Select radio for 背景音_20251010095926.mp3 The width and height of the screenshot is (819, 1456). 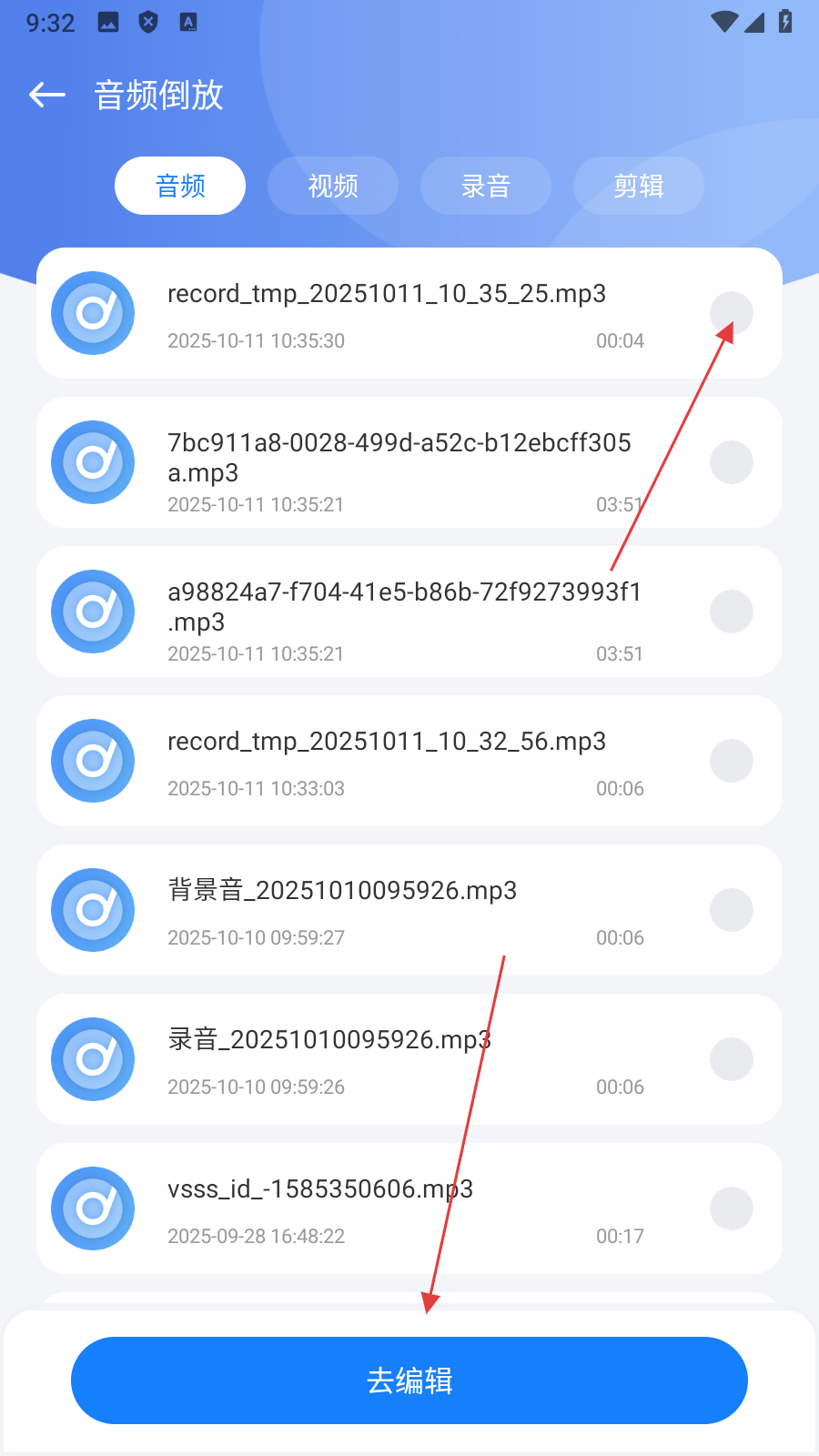(x=732, y=910)
